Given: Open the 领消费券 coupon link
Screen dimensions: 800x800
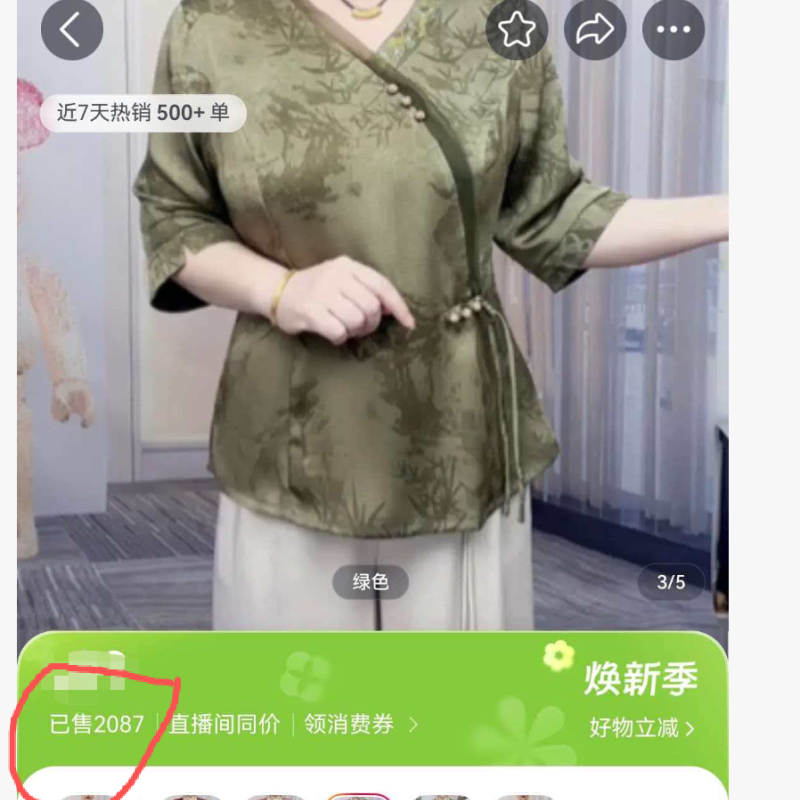Looking at the screenshot, I should [x=361, y=724].
